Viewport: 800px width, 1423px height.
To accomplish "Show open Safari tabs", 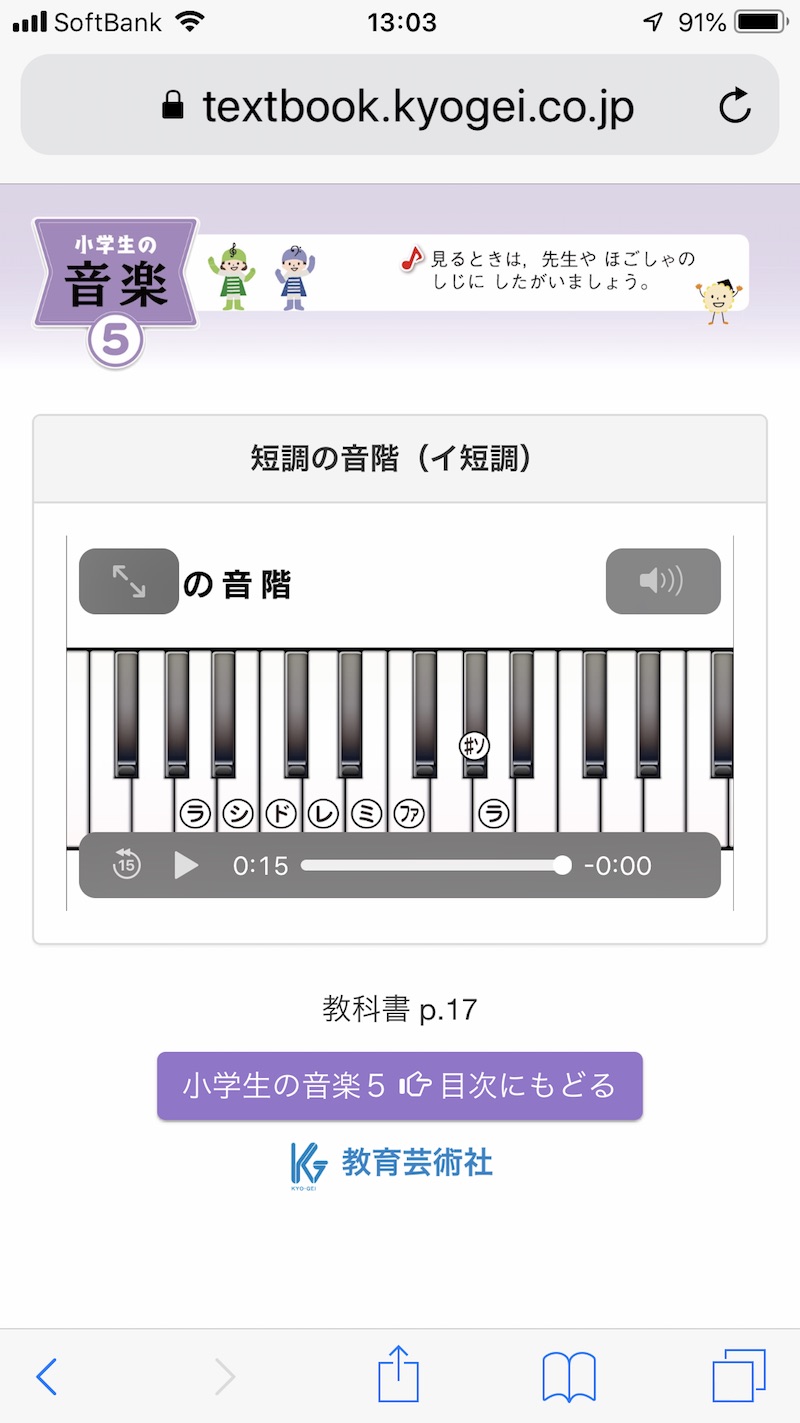I will pyautogui.click(x=738, y=1377).
